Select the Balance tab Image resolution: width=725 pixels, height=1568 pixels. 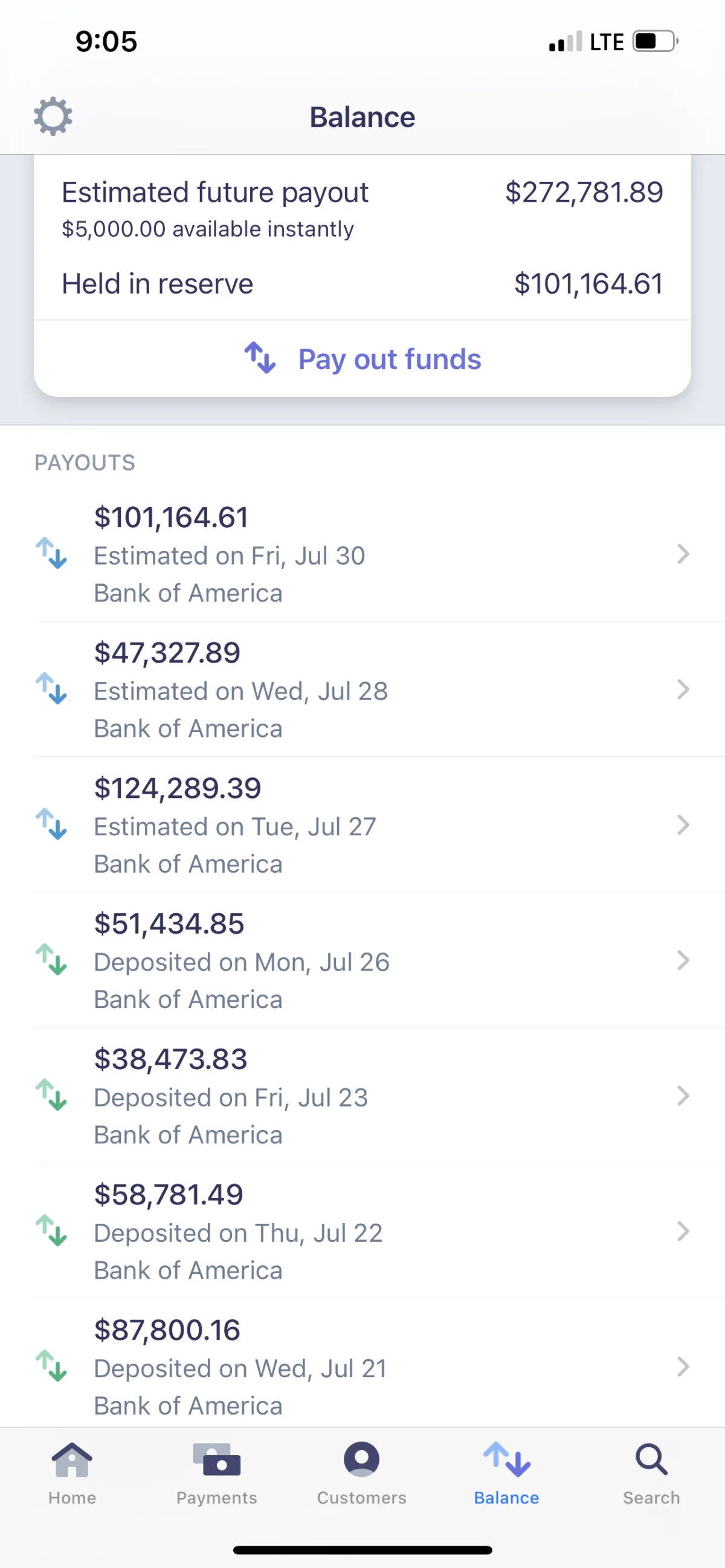coord(506,1474)
